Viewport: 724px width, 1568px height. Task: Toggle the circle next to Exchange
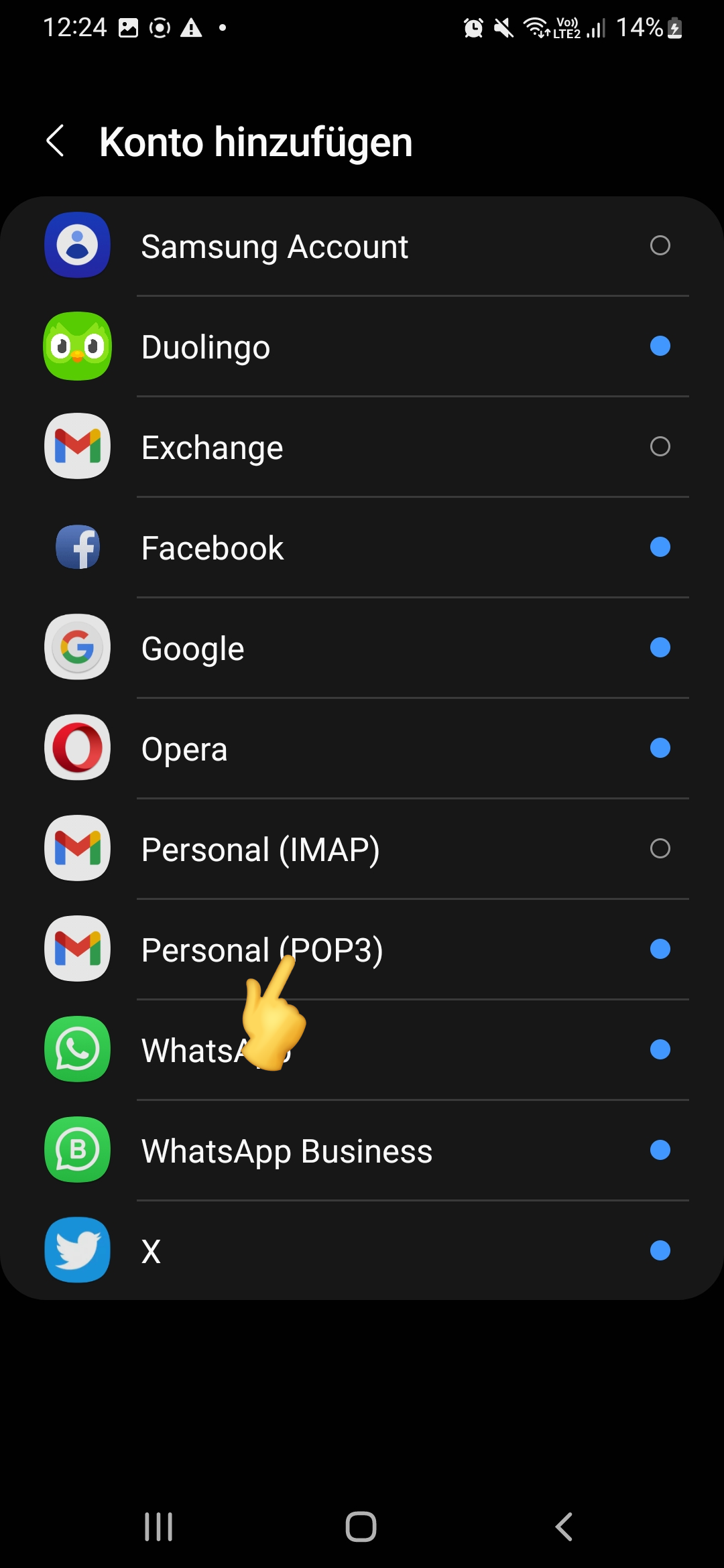pos(660,447)
